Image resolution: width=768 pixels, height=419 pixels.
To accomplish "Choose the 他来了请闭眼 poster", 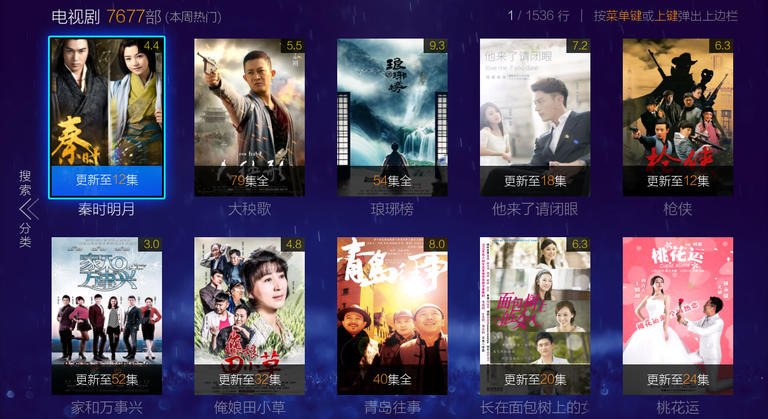I will 535,117.
